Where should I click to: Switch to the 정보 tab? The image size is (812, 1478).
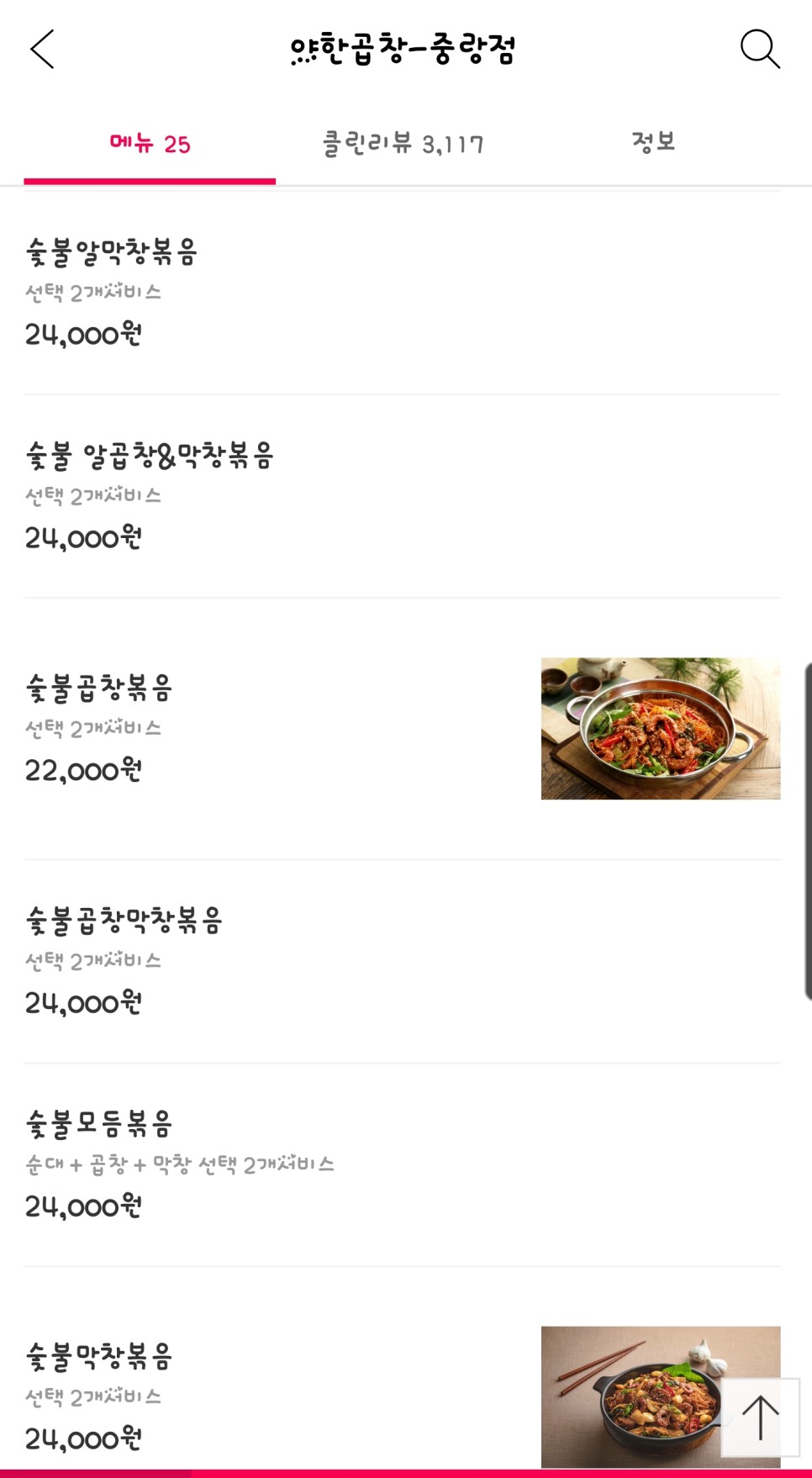click(x=653, y=142)
